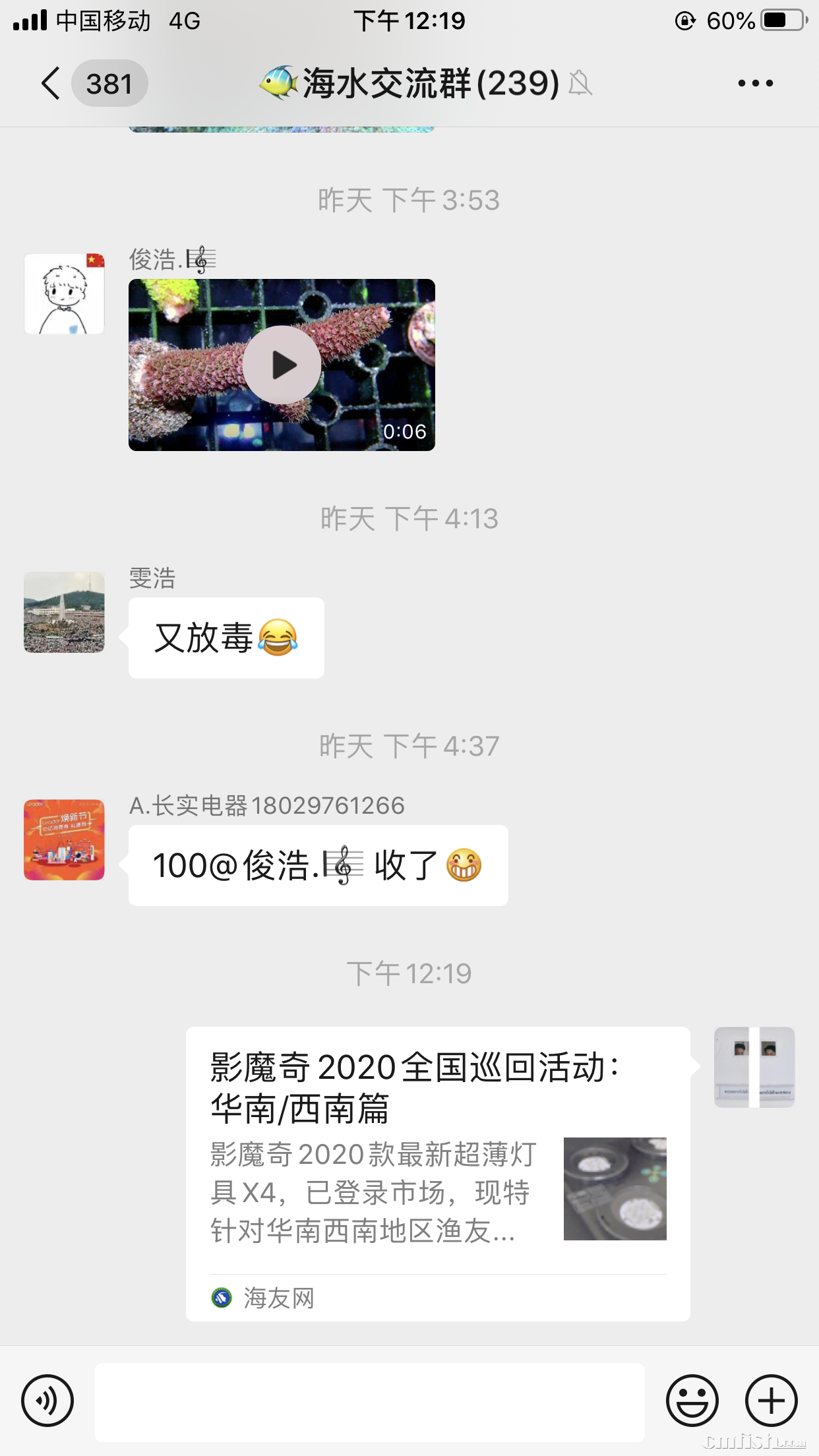Screen dimensions: 819x1456
Task: Open 俊浩's profile avatar
Action: tap(63, 294)
